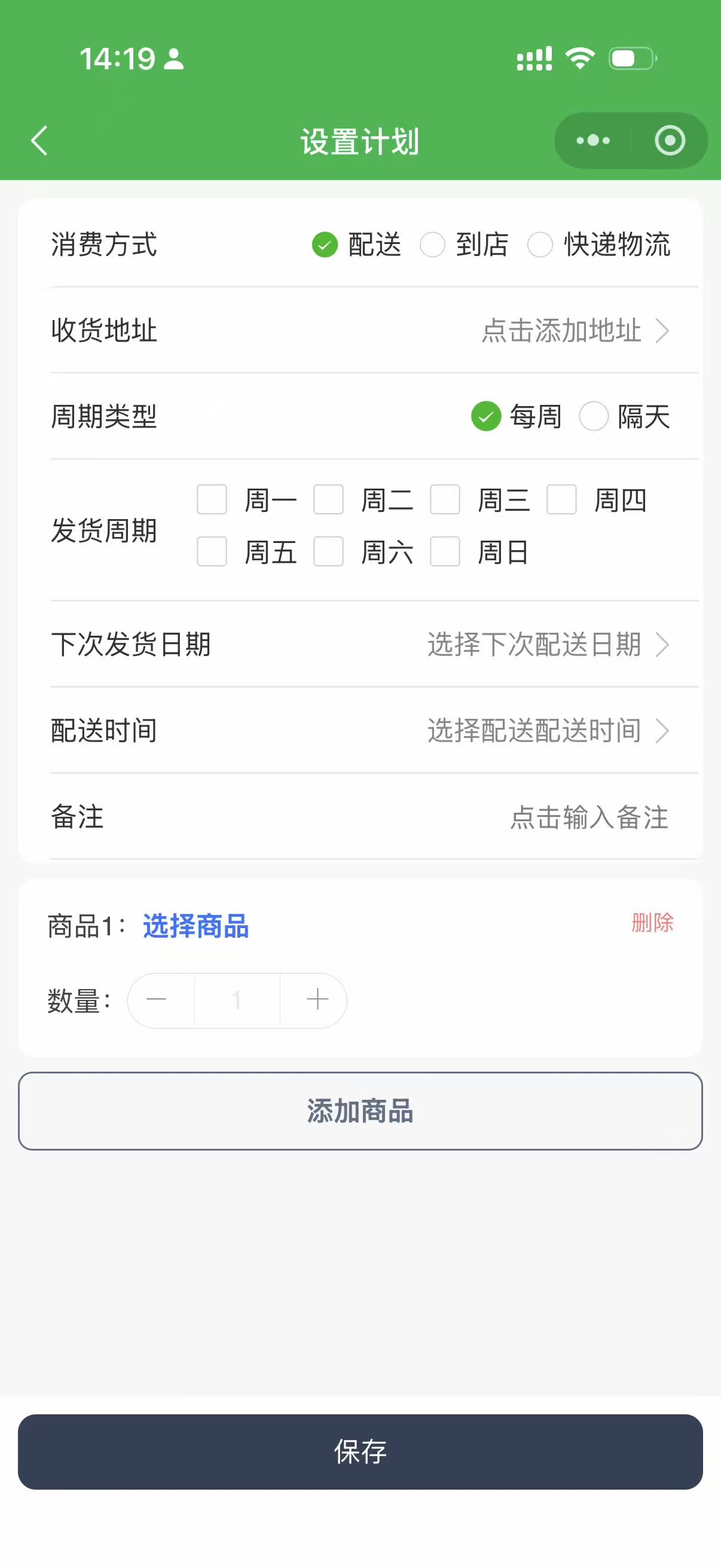
Task: Close the mini program with the circle icon
Action: click(x=669, y=141)
